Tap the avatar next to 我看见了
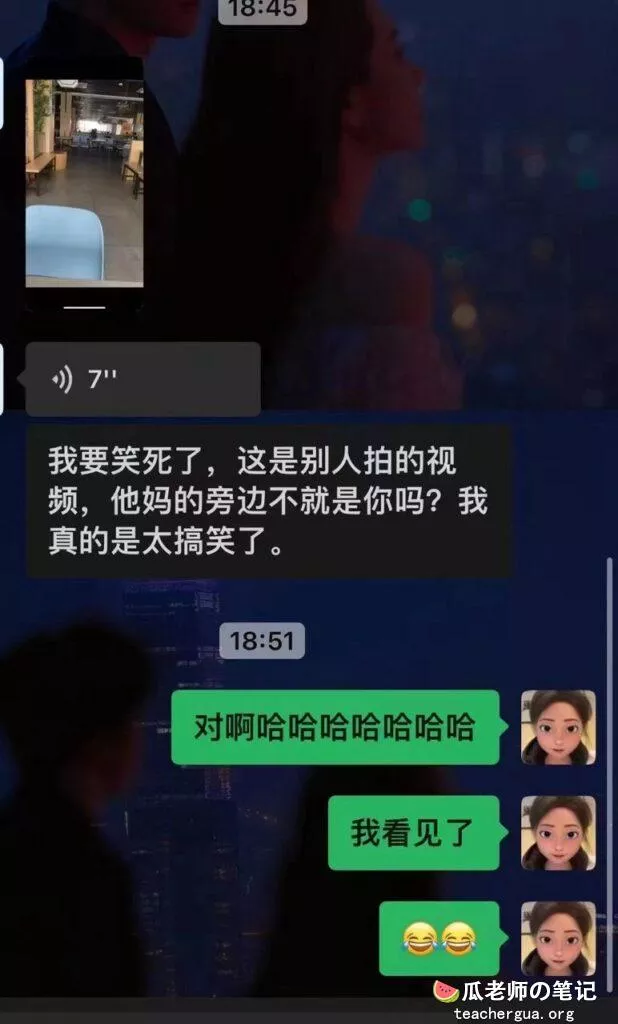Screen dimensions: 618x1024 [x=557, y=832]
